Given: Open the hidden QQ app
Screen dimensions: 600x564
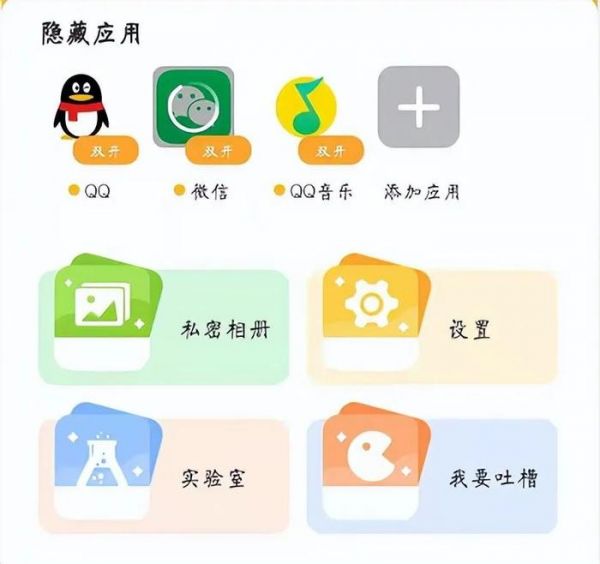Looking at the screenshot, I should click(81, 110).
